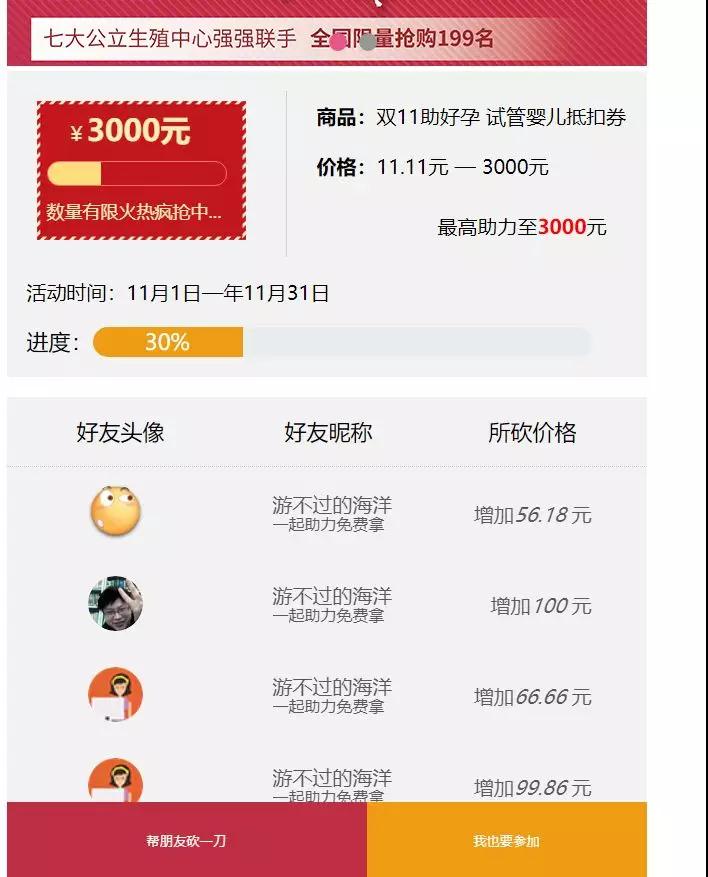708x877 pixels.
Task: Tap the 帮朋友砍一刀 button
Action: tap(187, 840)
